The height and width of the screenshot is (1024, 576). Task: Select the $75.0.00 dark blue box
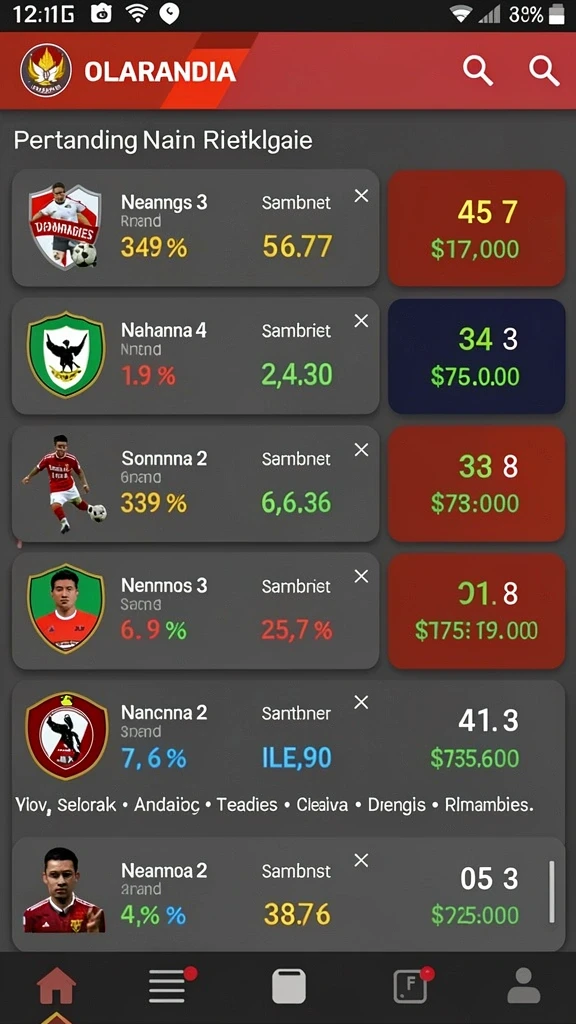[x=477, y=356]
